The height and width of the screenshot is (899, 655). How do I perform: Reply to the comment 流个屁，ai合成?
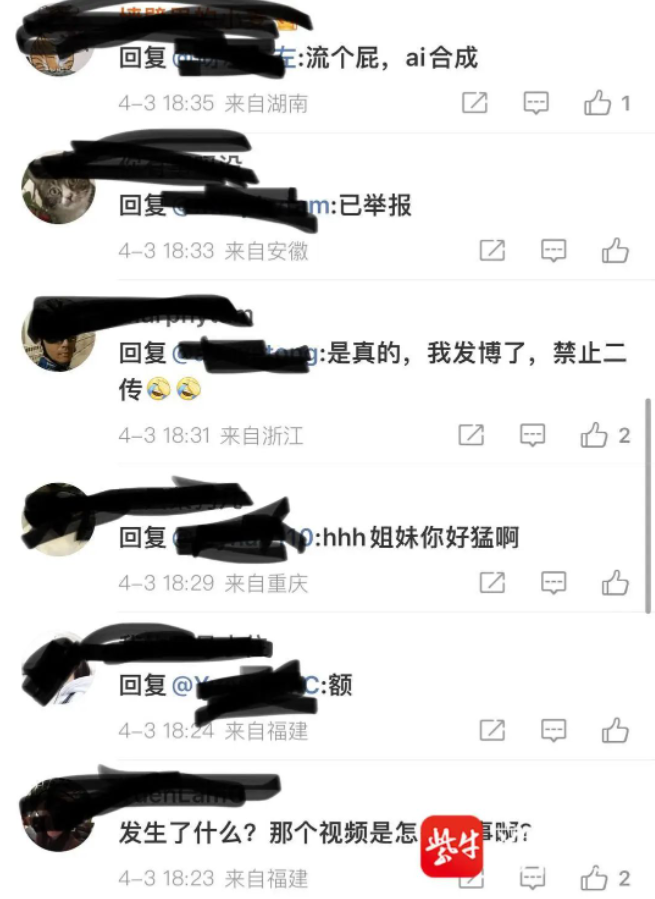click(537, 103)
